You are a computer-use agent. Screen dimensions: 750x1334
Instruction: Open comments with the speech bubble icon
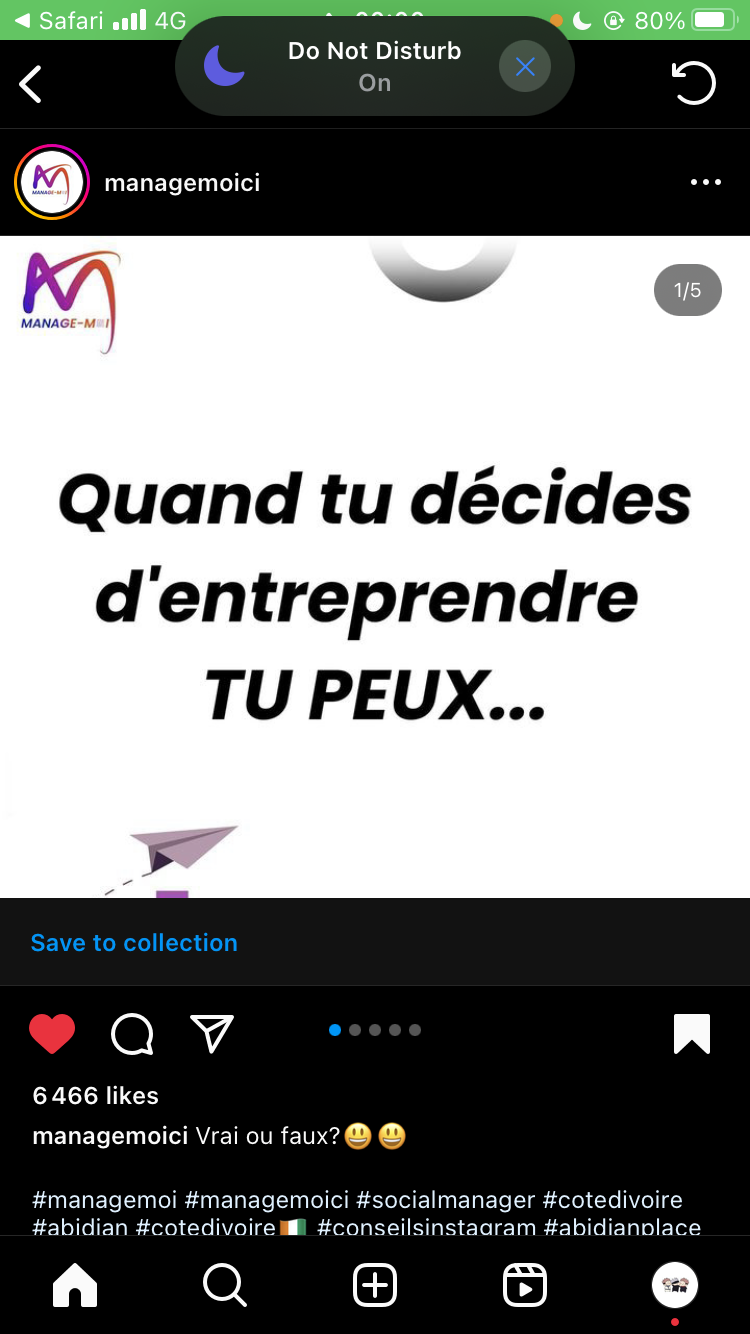(x=132, y=1034)
